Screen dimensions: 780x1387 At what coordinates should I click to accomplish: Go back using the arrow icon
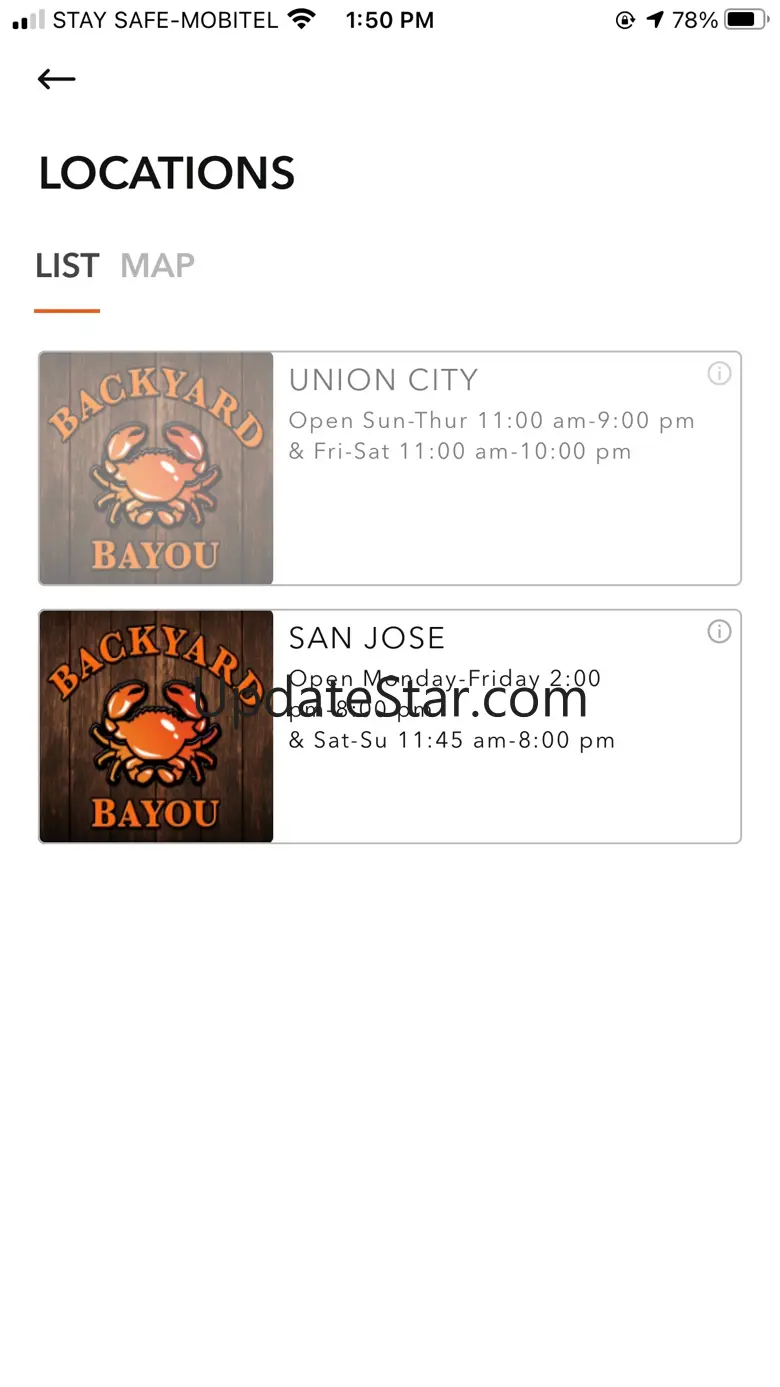[56, 79]
